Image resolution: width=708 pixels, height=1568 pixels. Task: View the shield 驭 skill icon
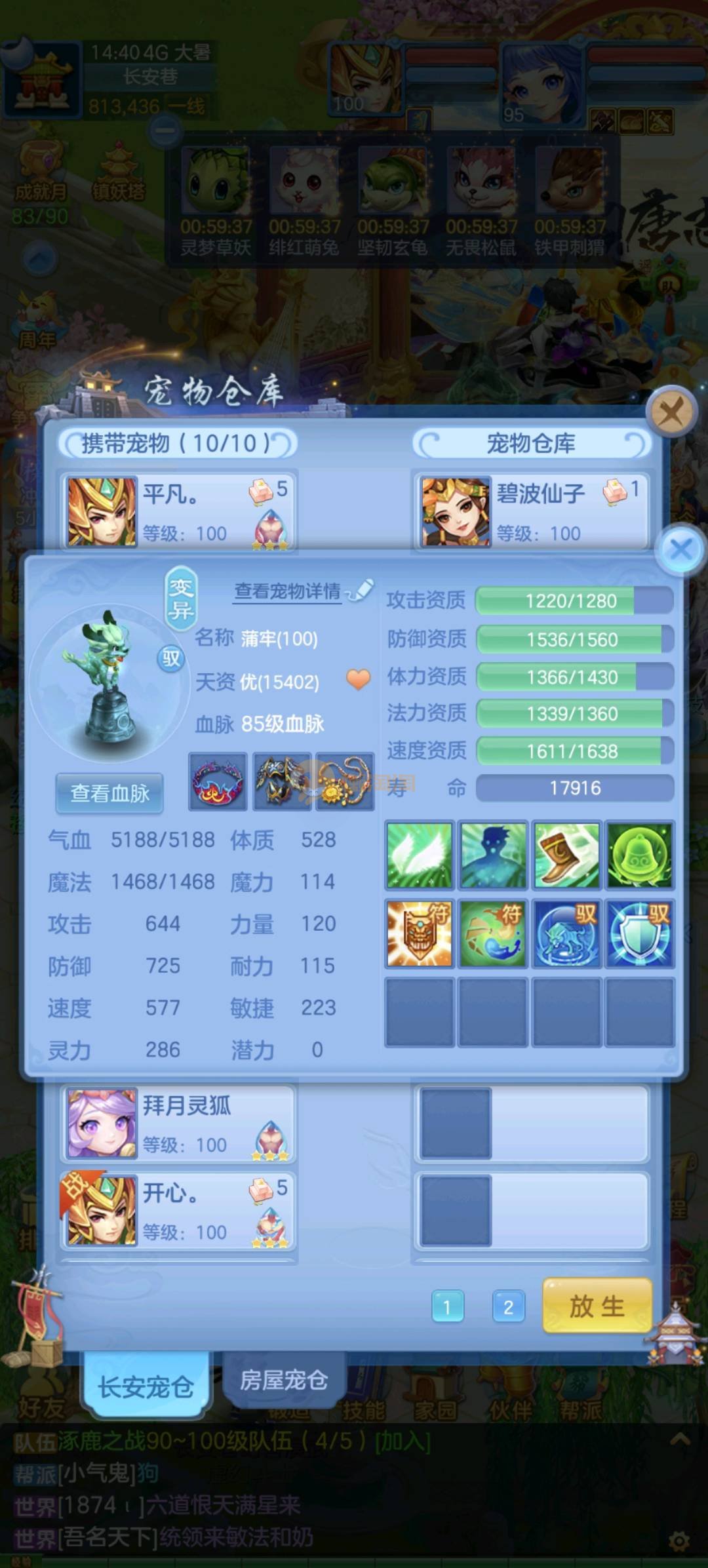click(640, 933)
